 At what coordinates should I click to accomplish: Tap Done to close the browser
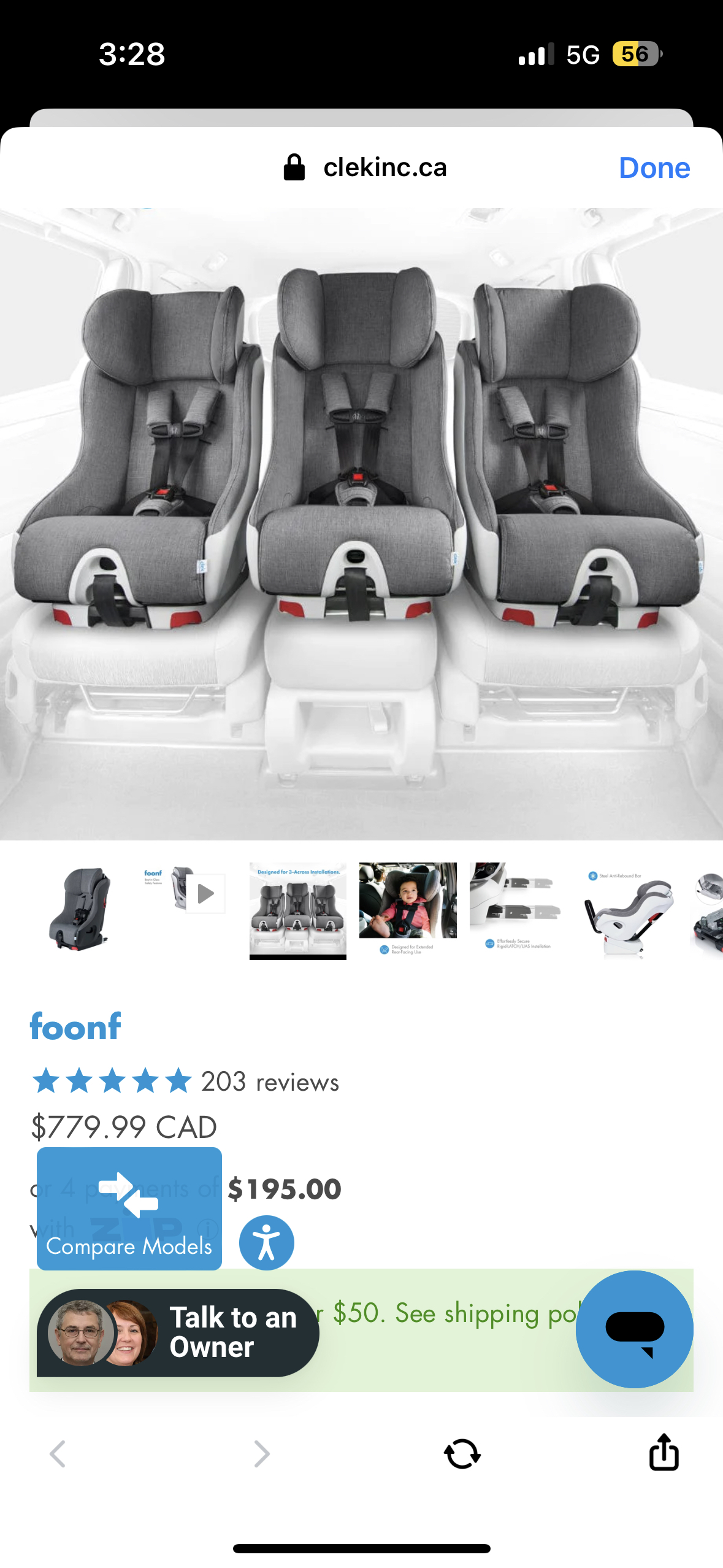654,167
